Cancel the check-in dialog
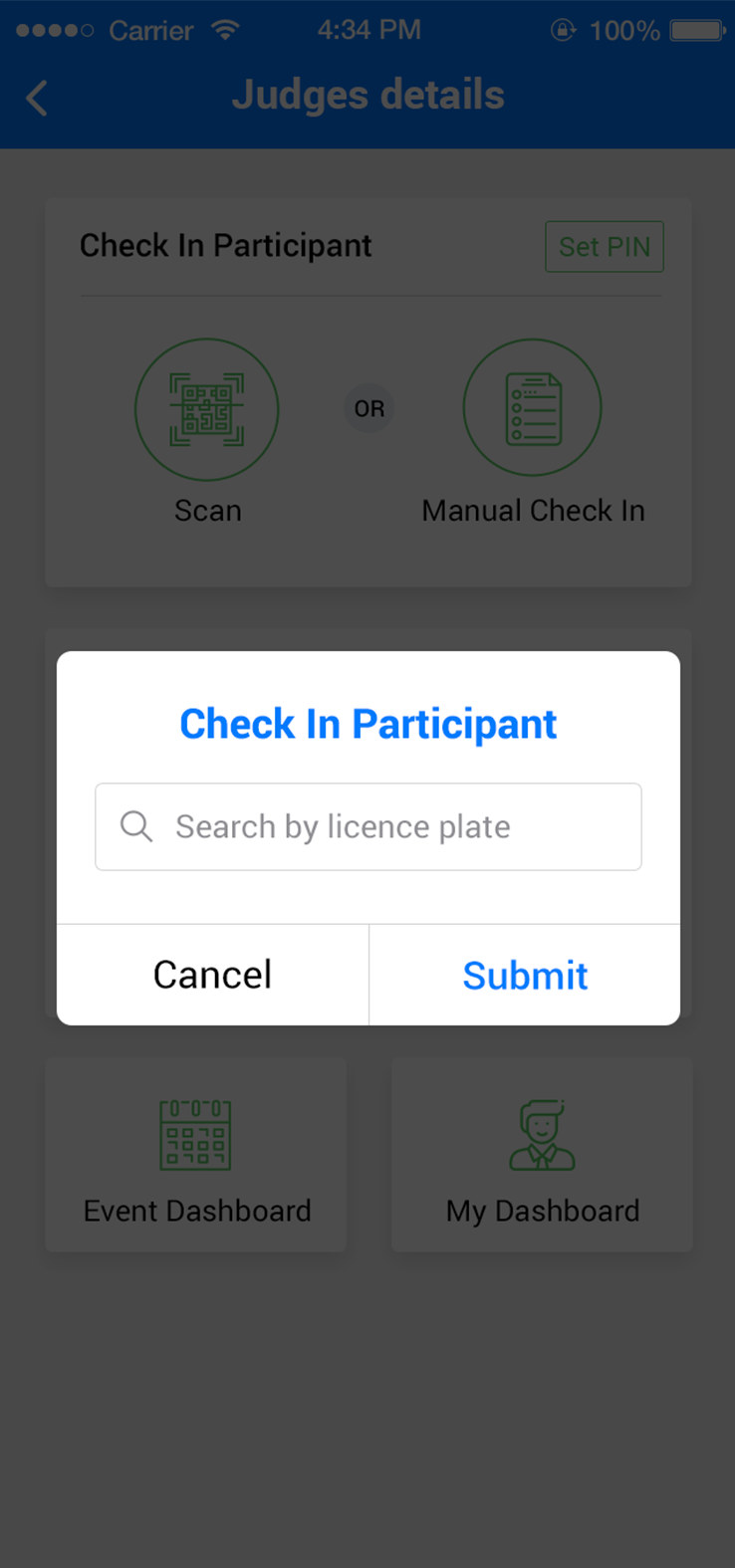 212,975
